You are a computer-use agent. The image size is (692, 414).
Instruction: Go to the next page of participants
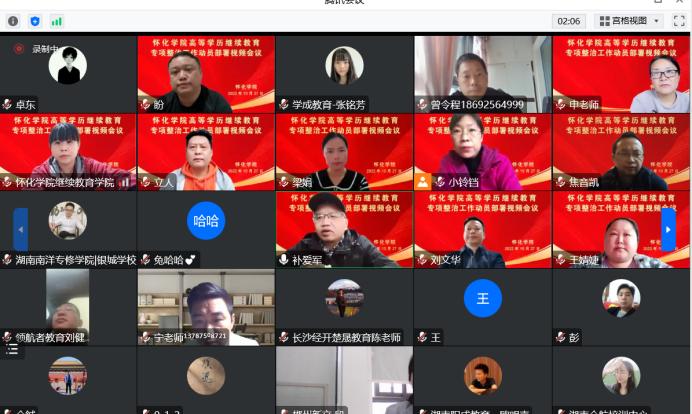pos(668,229)
